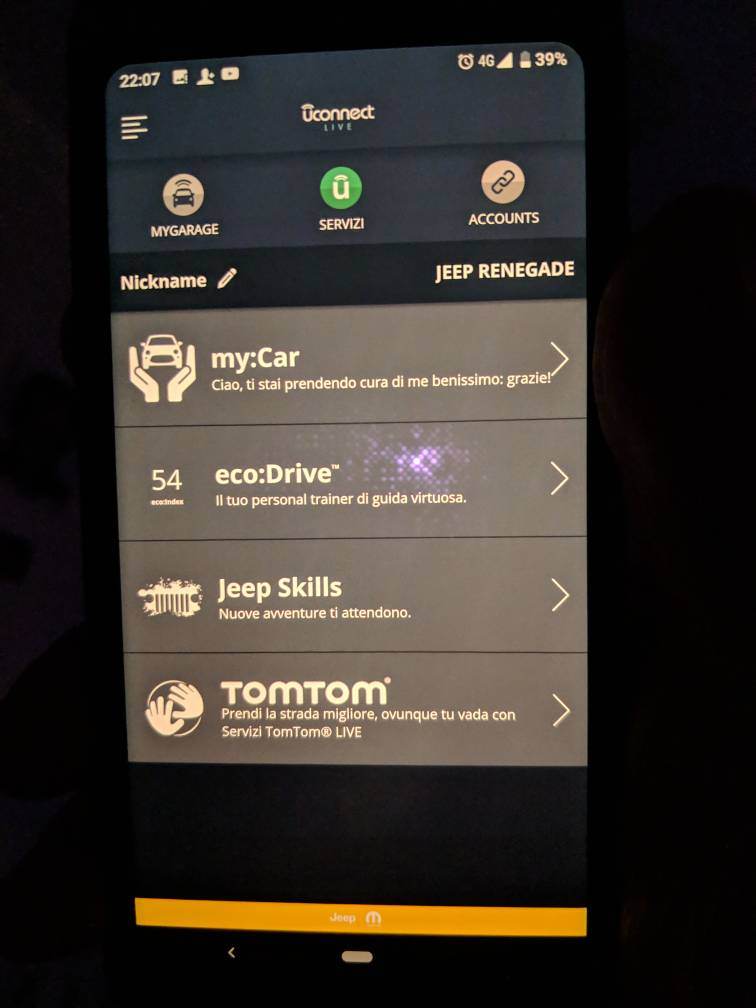Open the eco:Drive personal trainer
This screenshot has width=756, height=1008.
pyautogui.click(x=350, y=480)
